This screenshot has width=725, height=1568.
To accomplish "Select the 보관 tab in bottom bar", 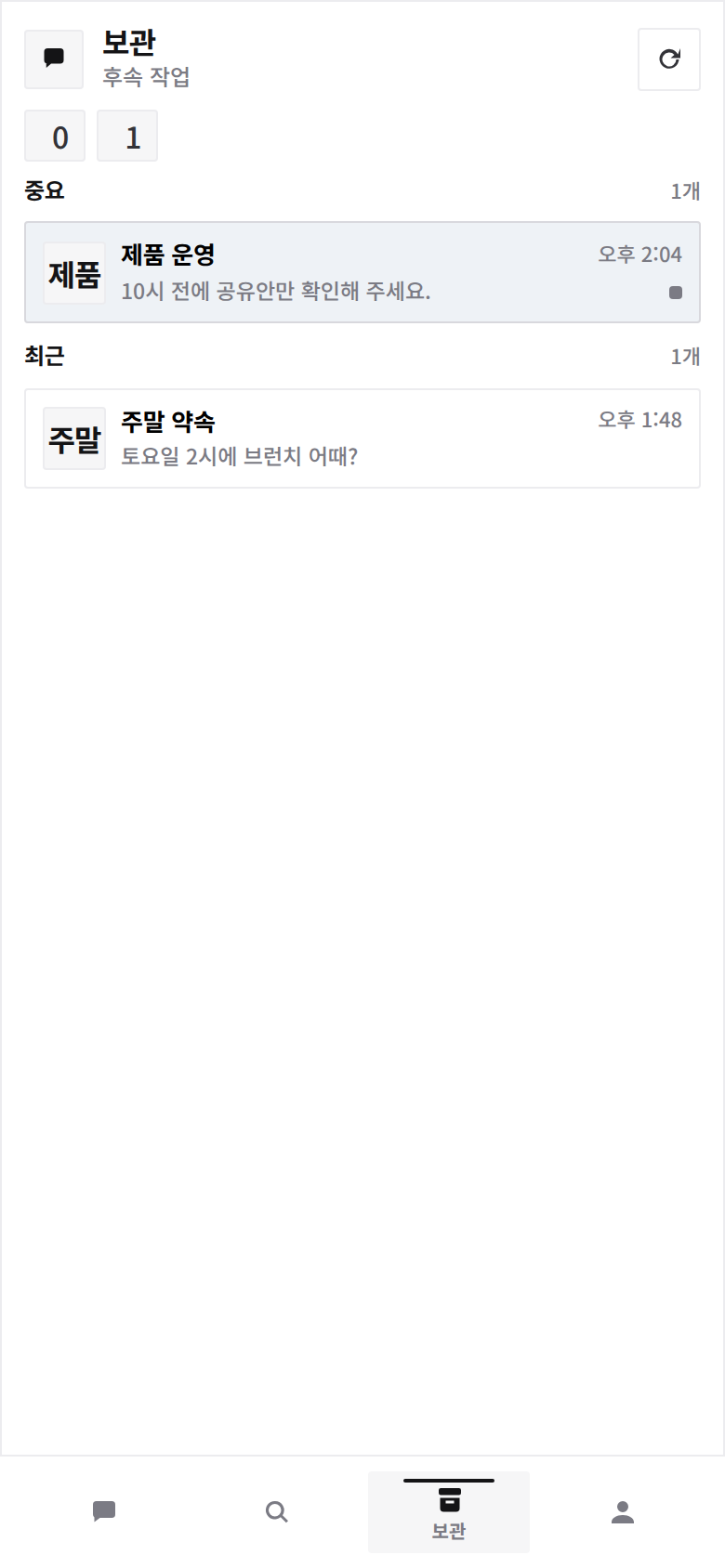I will (x=449, y=1512).
